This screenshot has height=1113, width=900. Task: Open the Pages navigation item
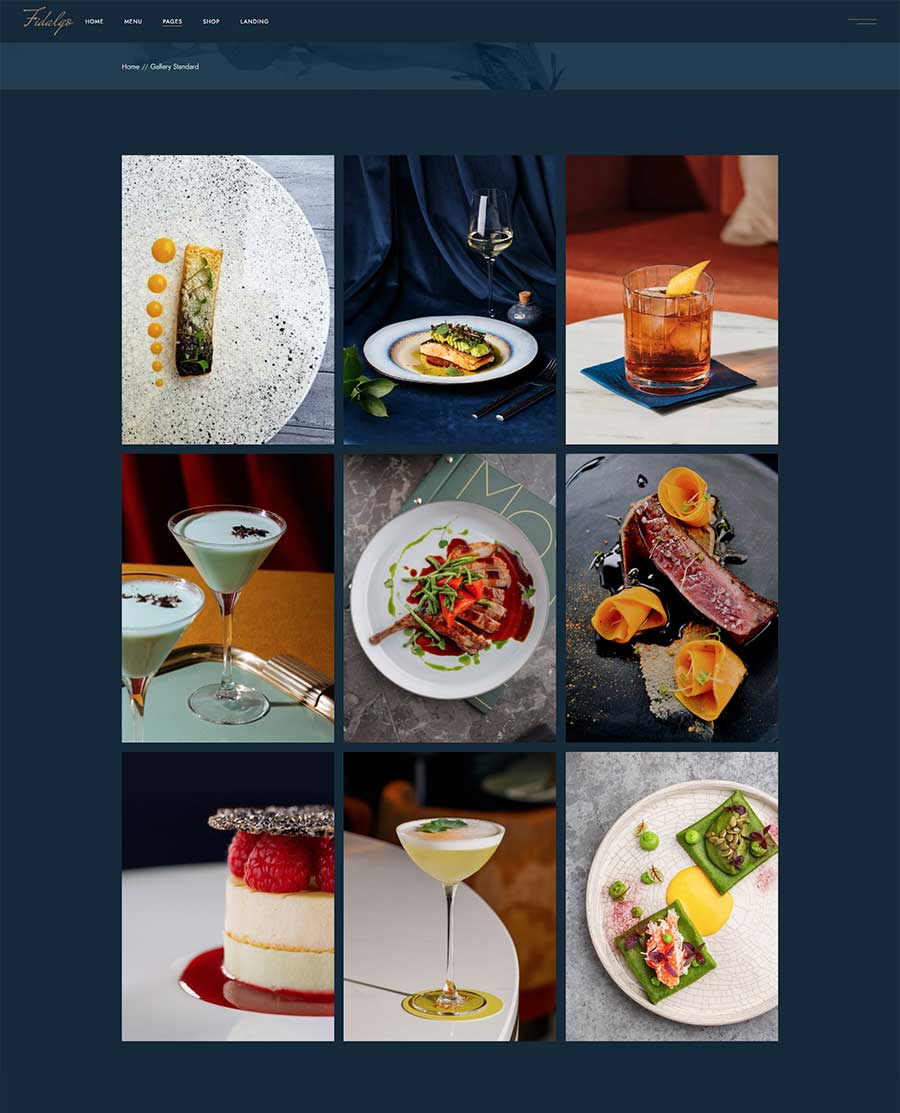tap(172, 21)
